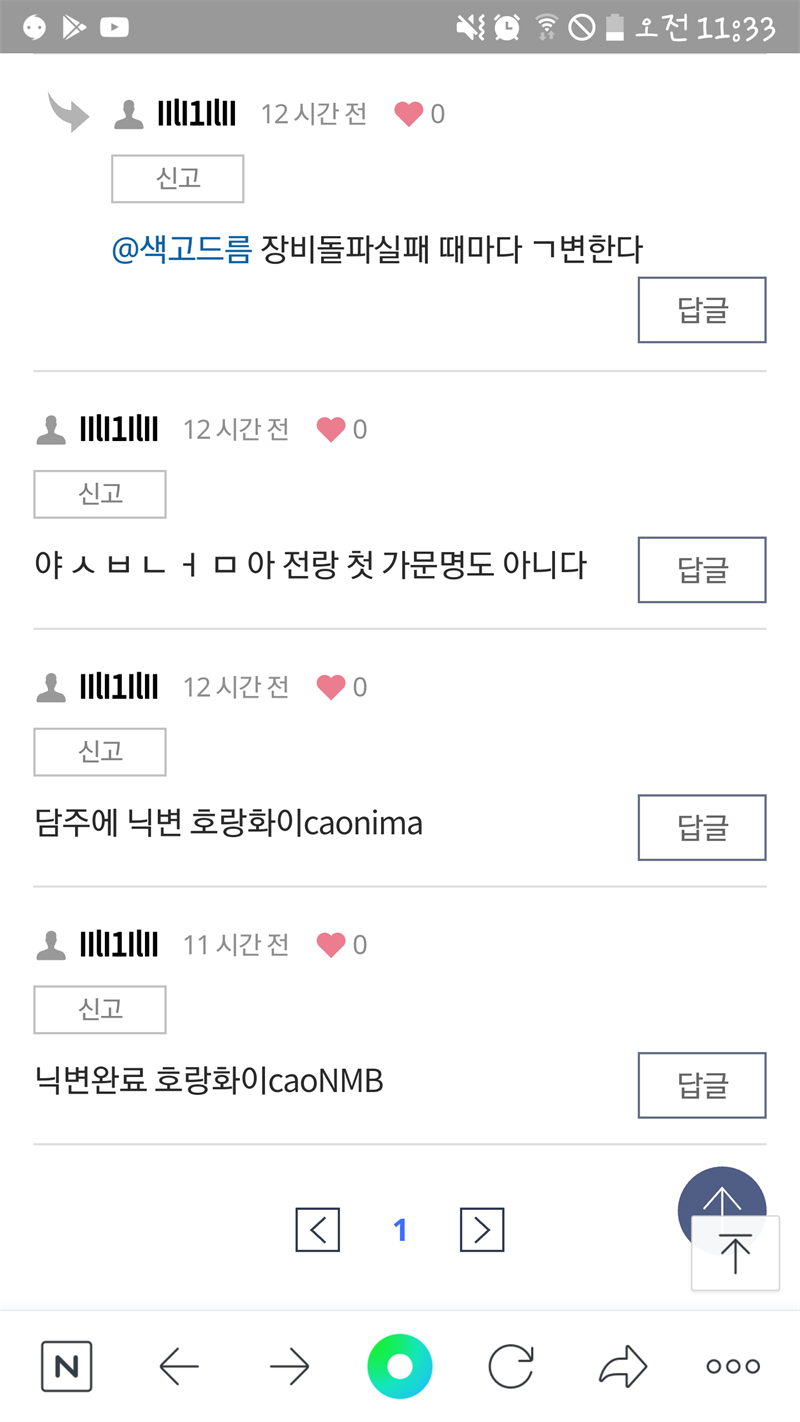800x1422 pixels.
Task: Open Naver home from browser toolbar
Action: 66,1367
